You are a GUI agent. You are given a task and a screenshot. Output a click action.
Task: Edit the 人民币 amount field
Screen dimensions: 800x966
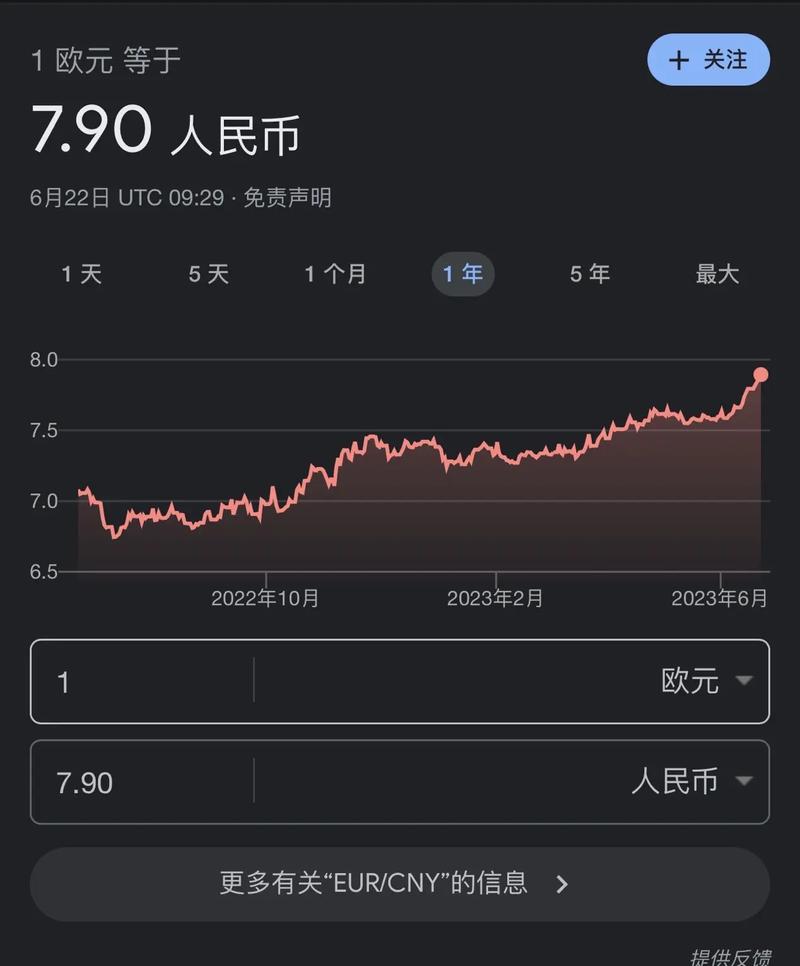coord(140,782)
